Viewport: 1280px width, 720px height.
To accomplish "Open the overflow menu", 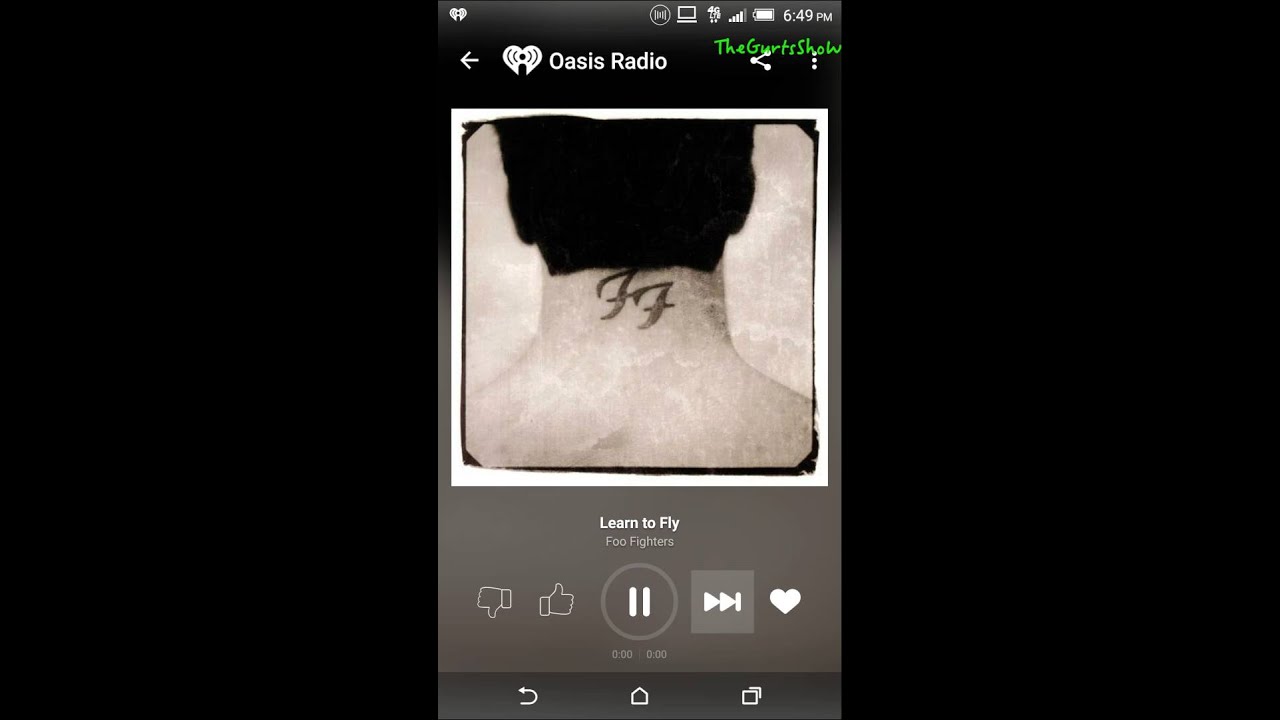I will (814, 62).
